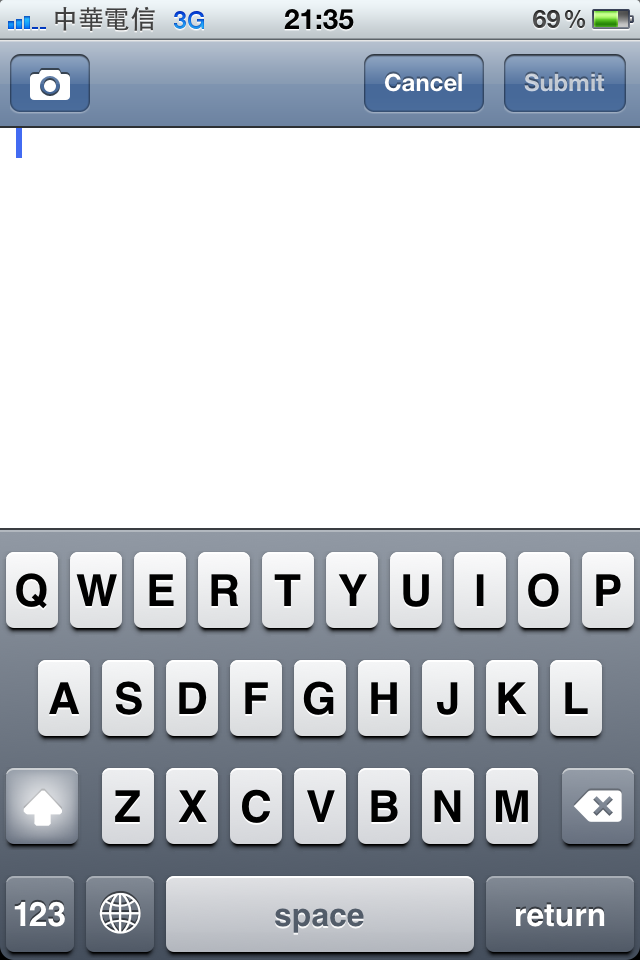
Task: Cancel composing this post
Action: click(x=423, y=83)
